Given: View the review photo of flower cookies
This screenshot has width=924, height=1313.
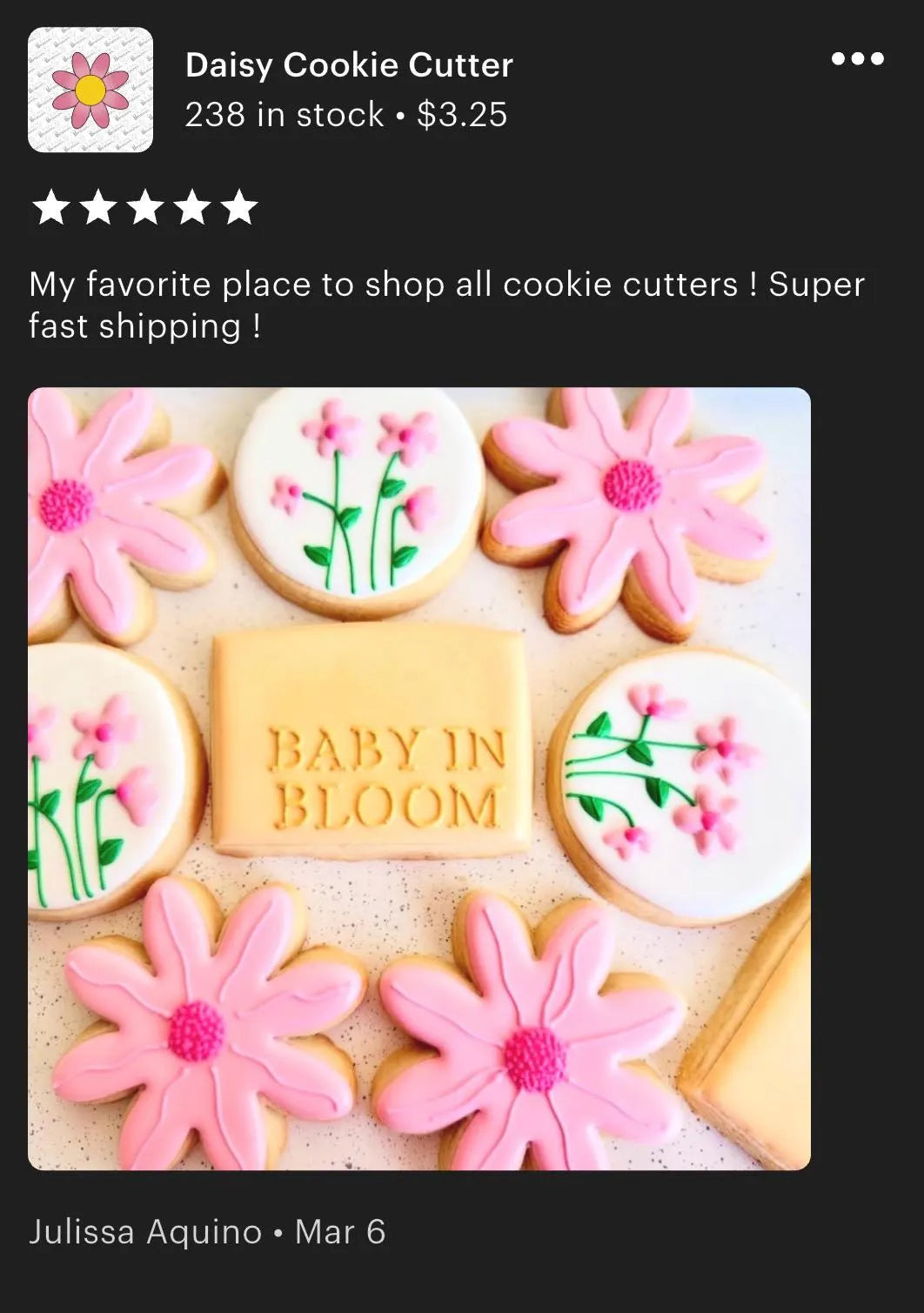Looking at the screenshot, I should click(419, 778).
